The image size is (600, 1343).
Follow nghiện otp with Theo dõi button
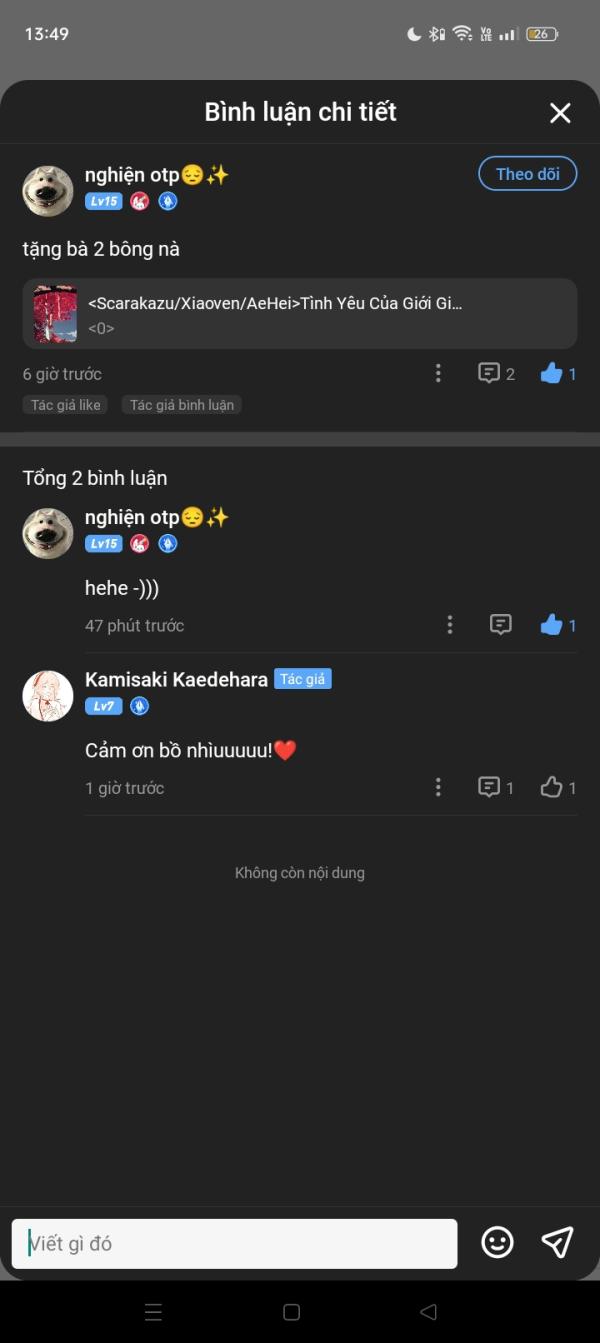click(527, 174)
